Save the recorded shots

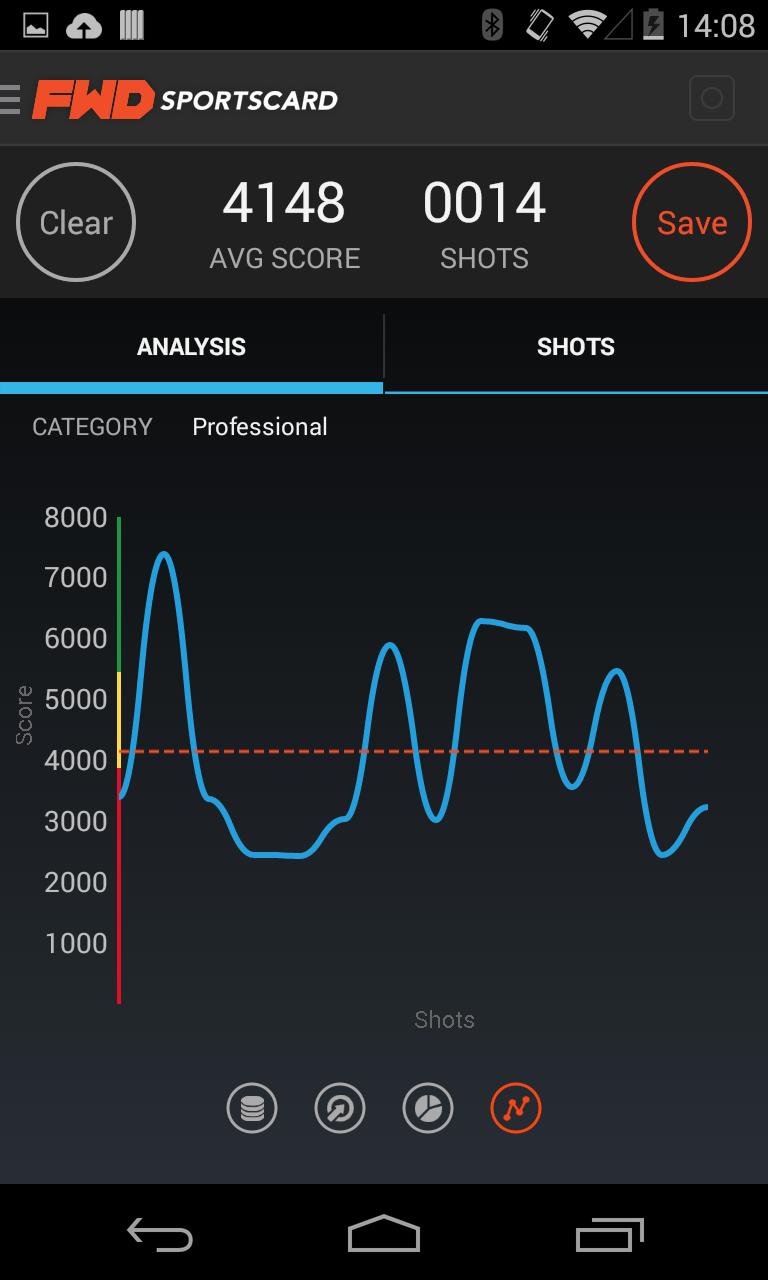(692, 222)
